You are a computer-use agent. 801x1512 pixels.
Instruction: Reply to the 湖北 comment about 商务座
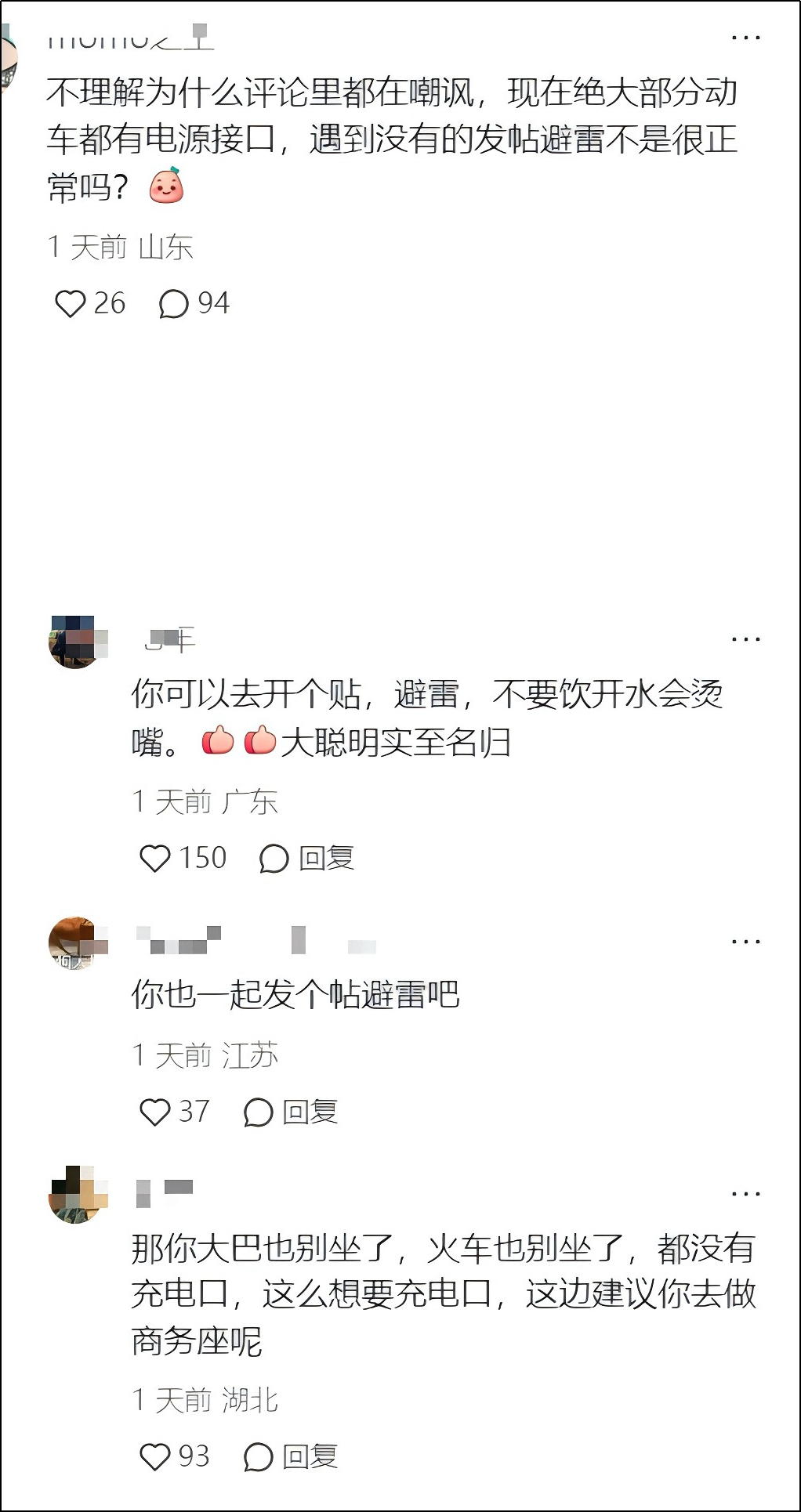pos(292,1457)
